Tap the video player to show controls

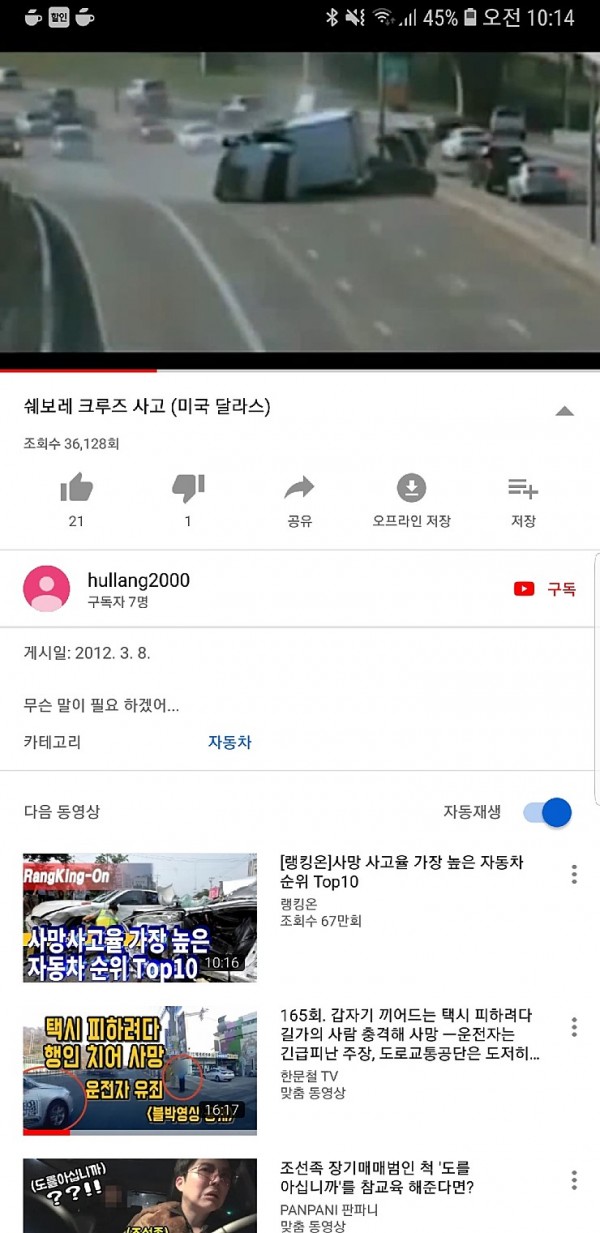coord(300,200)
